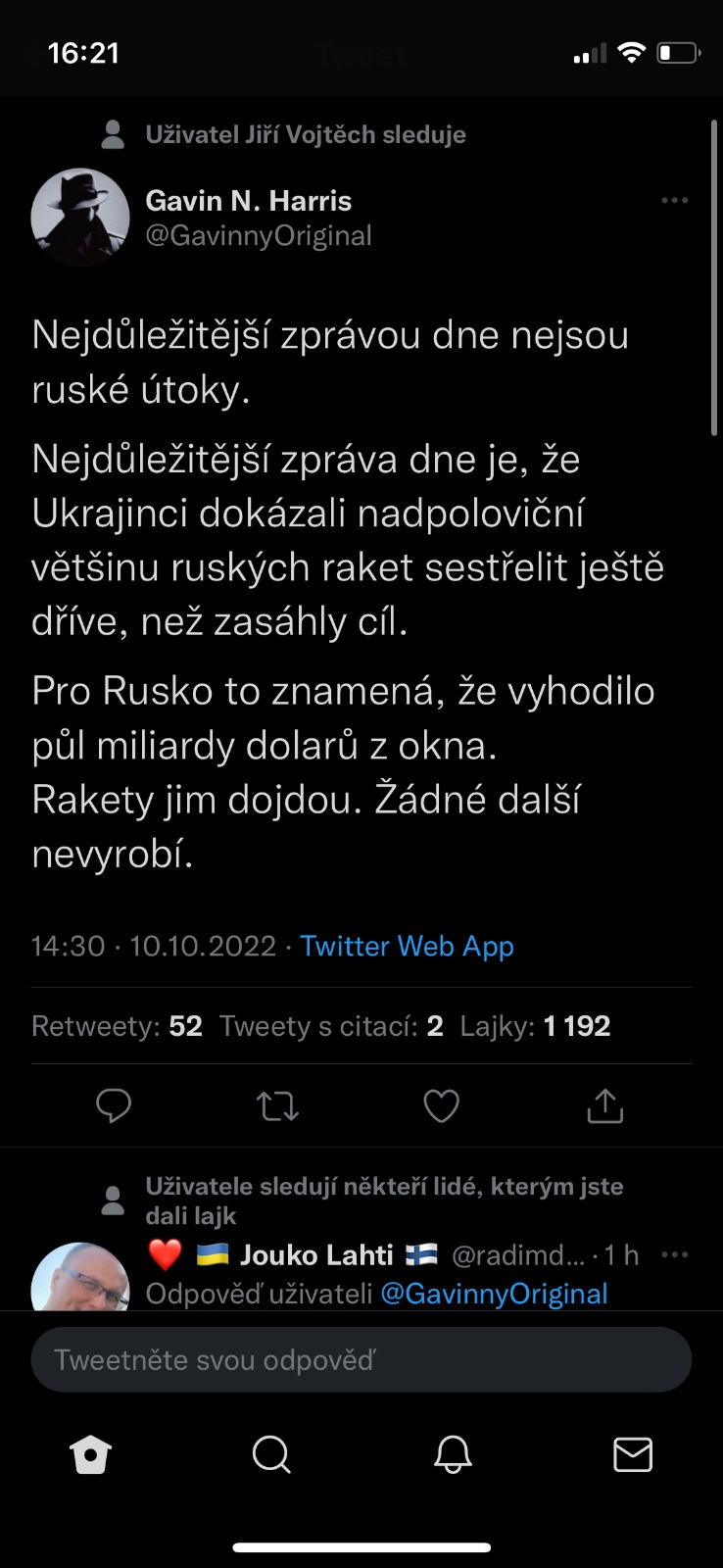View the list of 52 retweets

tap(117, 1026)
